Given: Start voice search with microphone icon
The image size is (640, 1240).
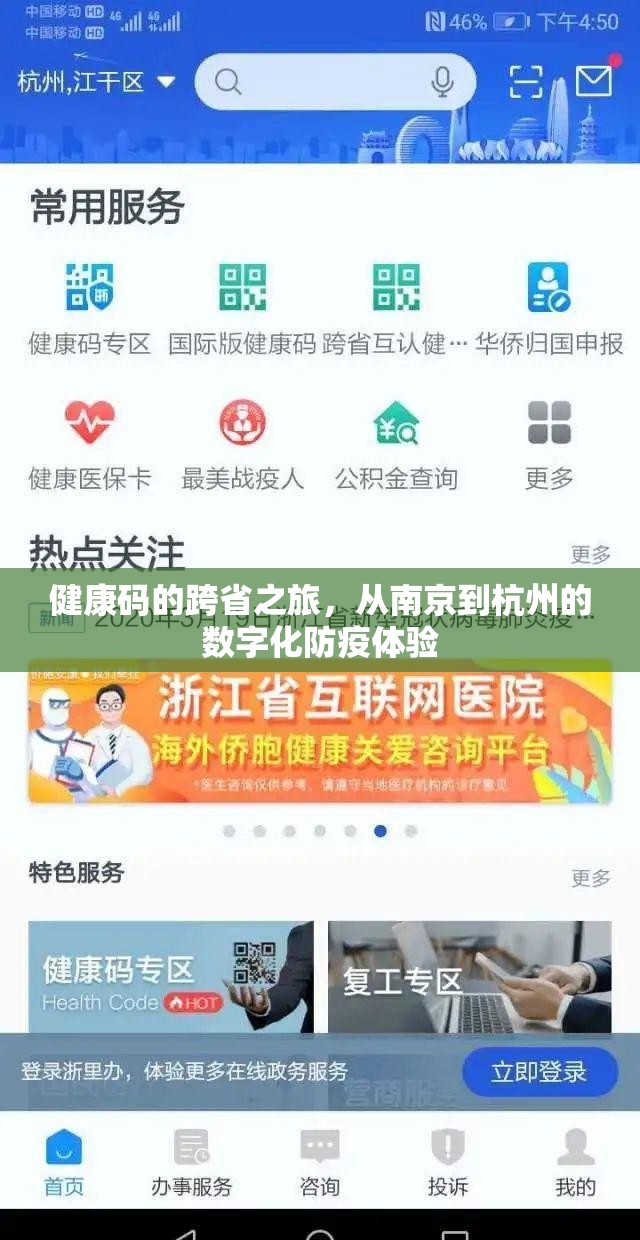Looking at the screenshot, I should coord(442,82).
